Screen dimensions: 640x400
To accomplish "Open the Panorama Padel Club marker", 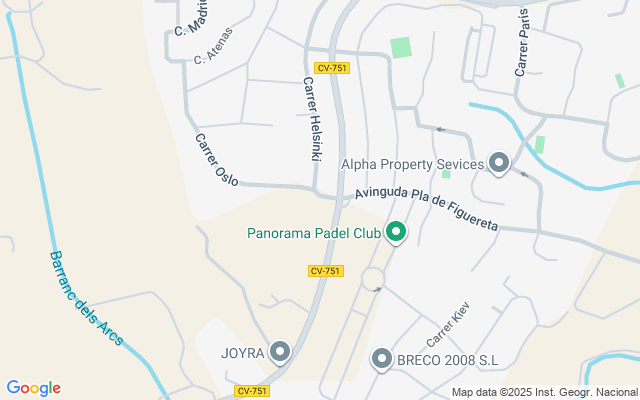I will [395, 233].
